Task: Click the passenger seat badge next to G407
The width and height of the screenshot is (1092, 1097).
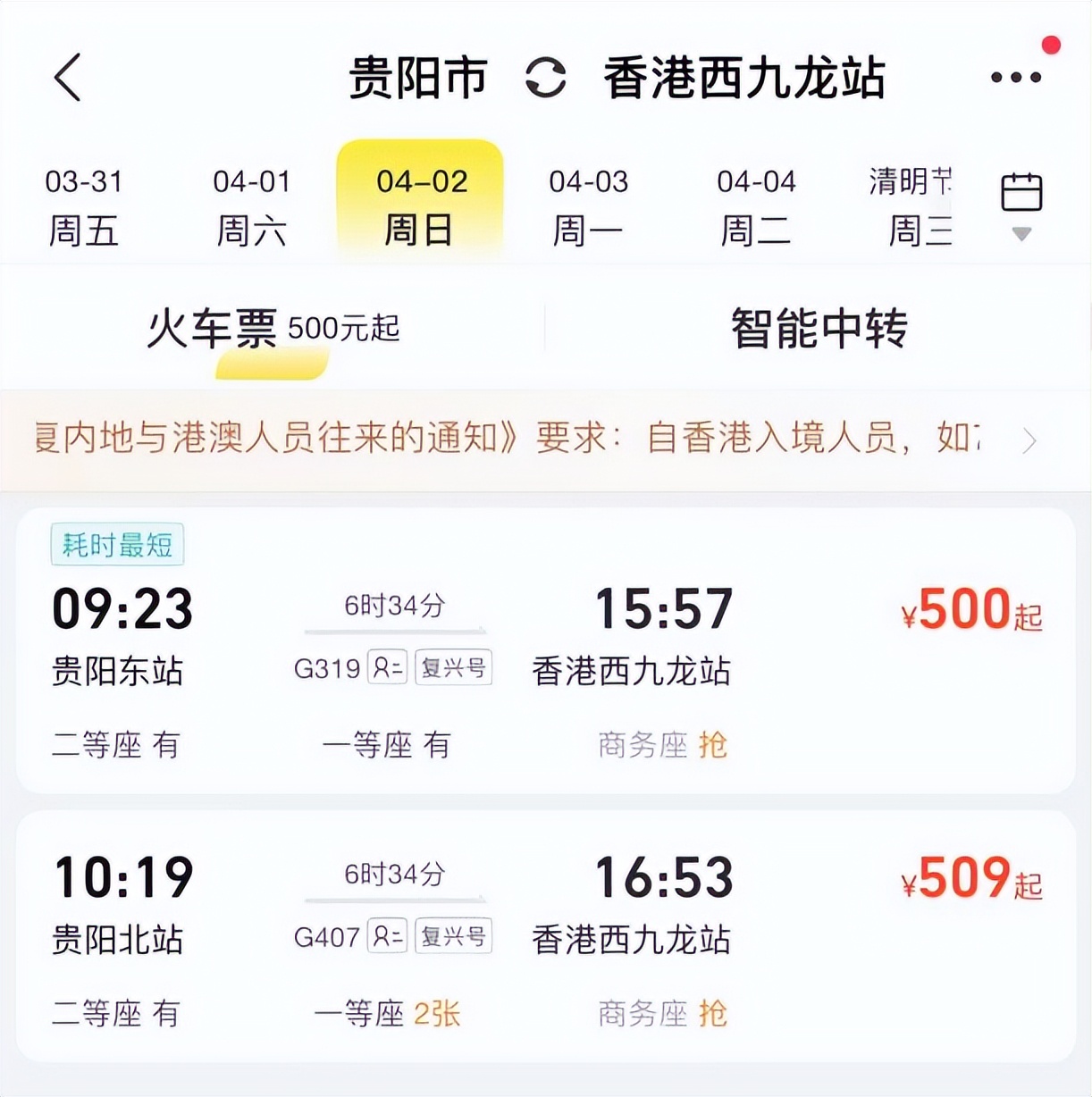Action: click(388, 937)
